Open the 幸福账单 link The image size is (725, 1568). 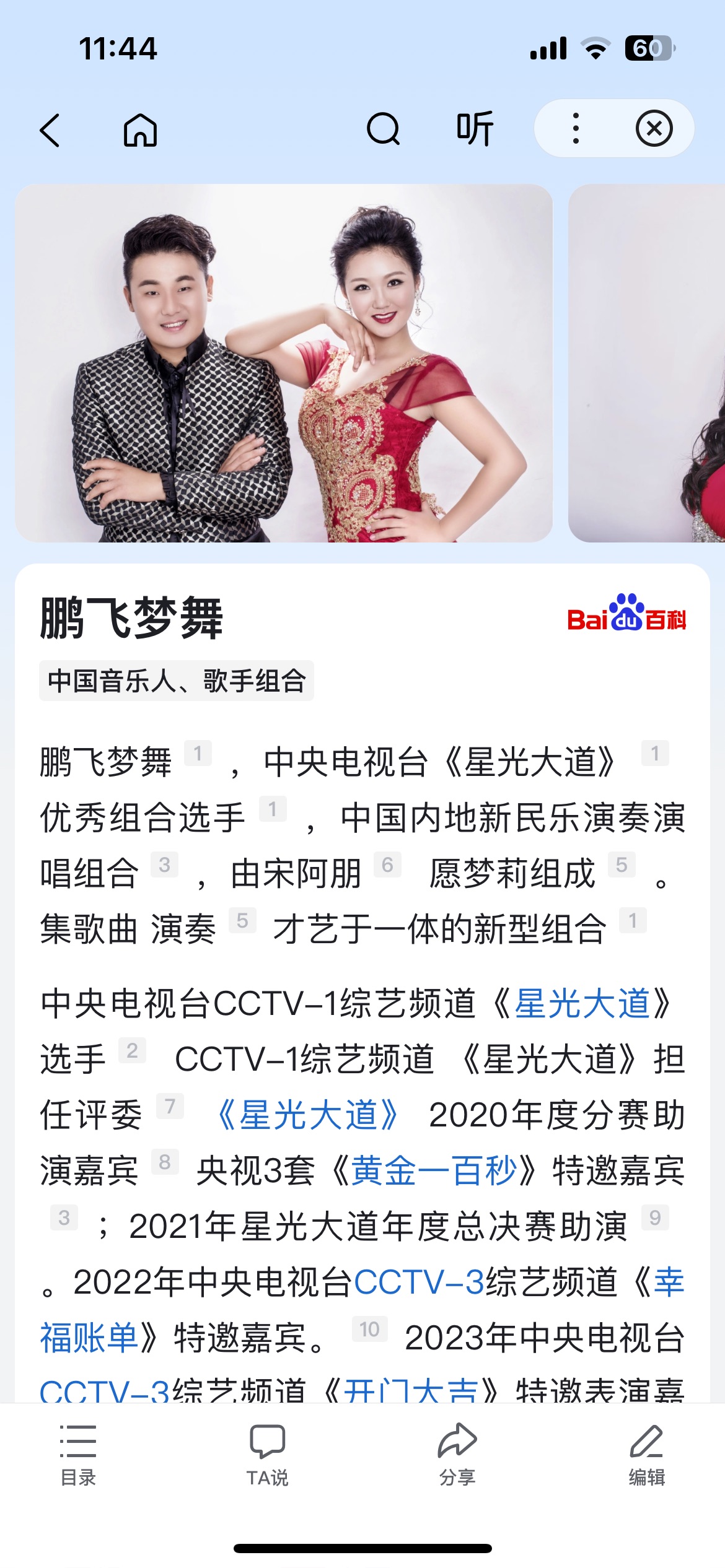(90, 1338)
